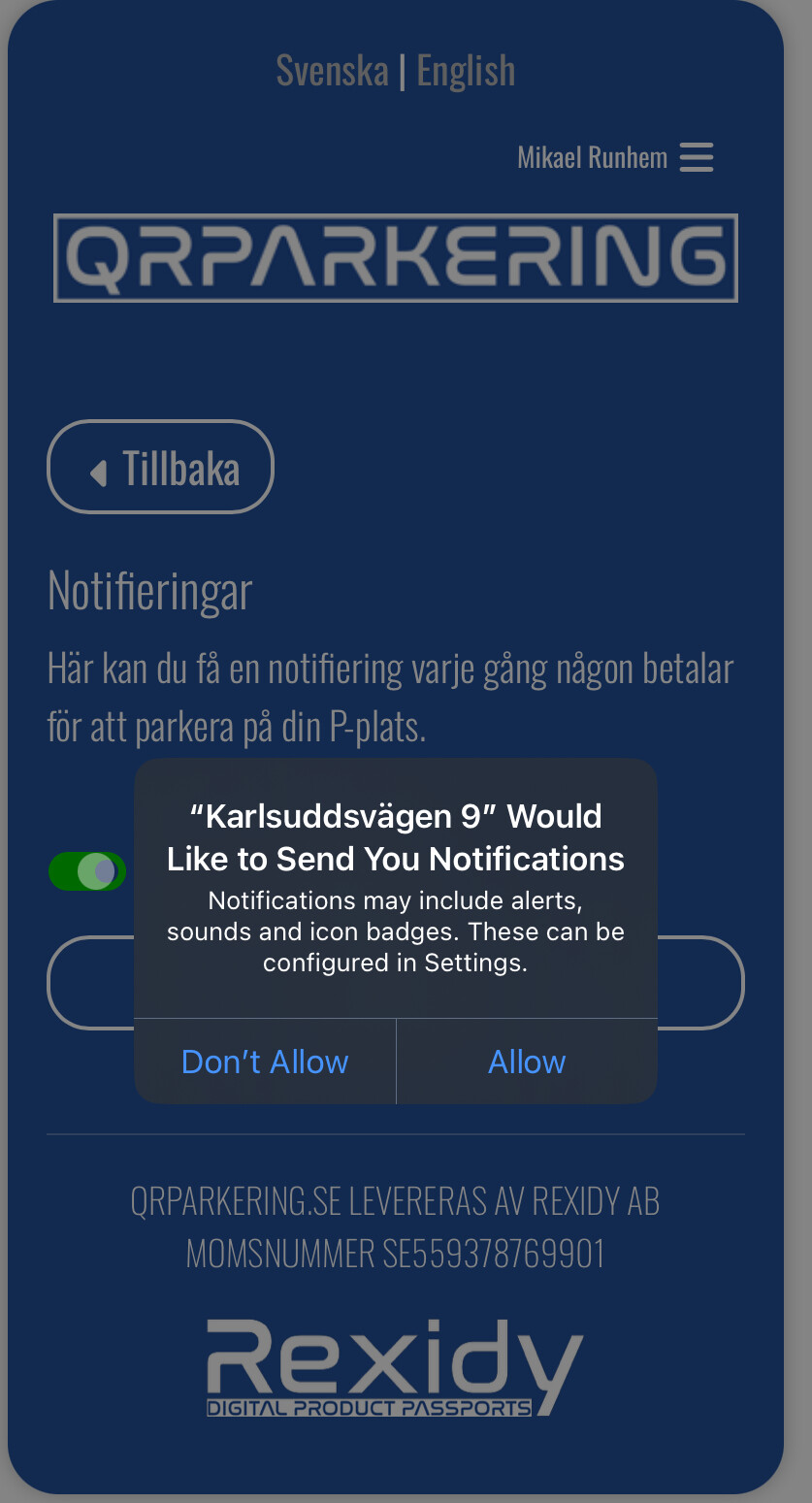
Task: Switch language to English
Action: 466,70
